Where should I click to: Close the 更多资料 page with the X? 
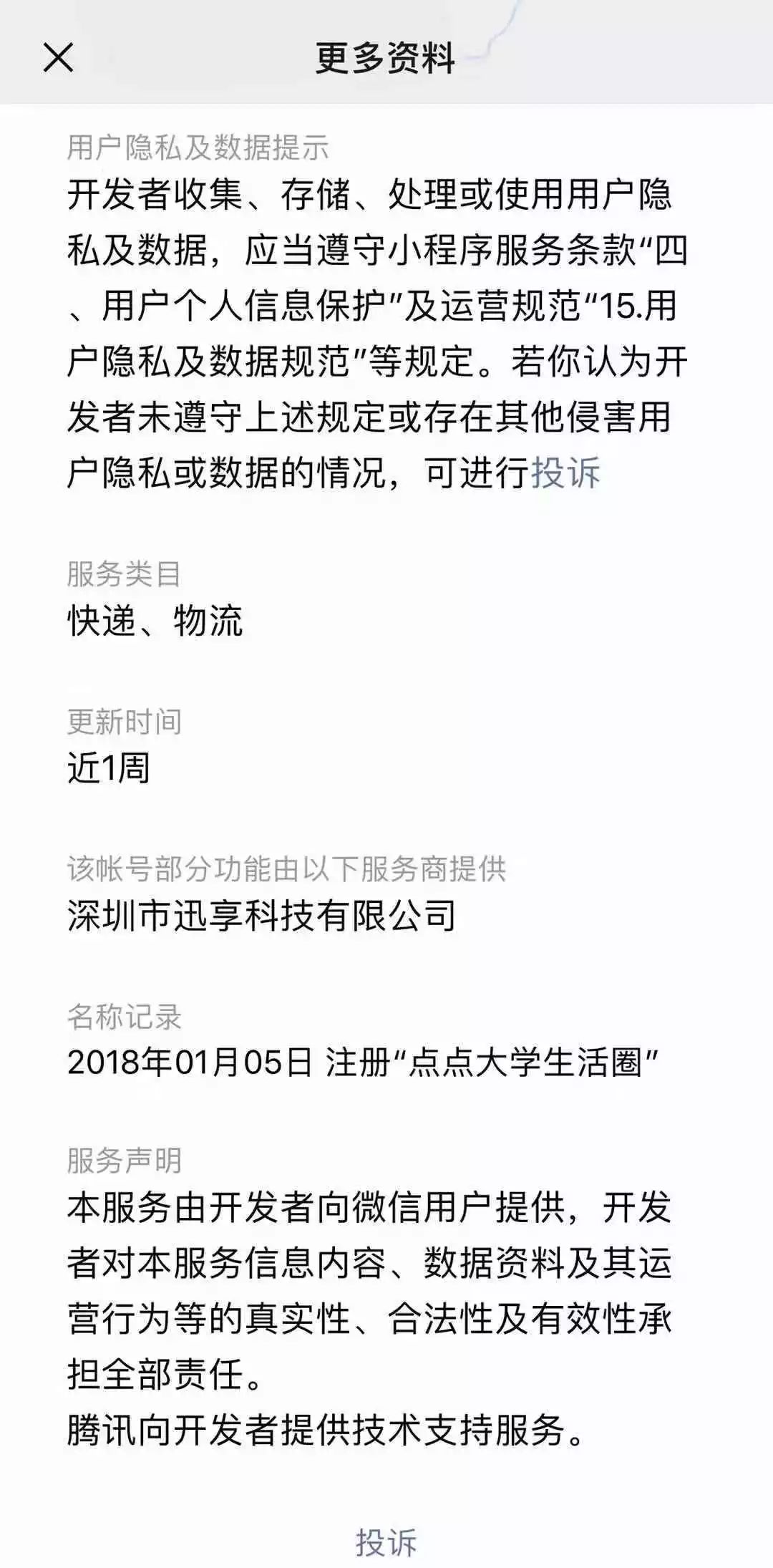(x=58, y=57)
